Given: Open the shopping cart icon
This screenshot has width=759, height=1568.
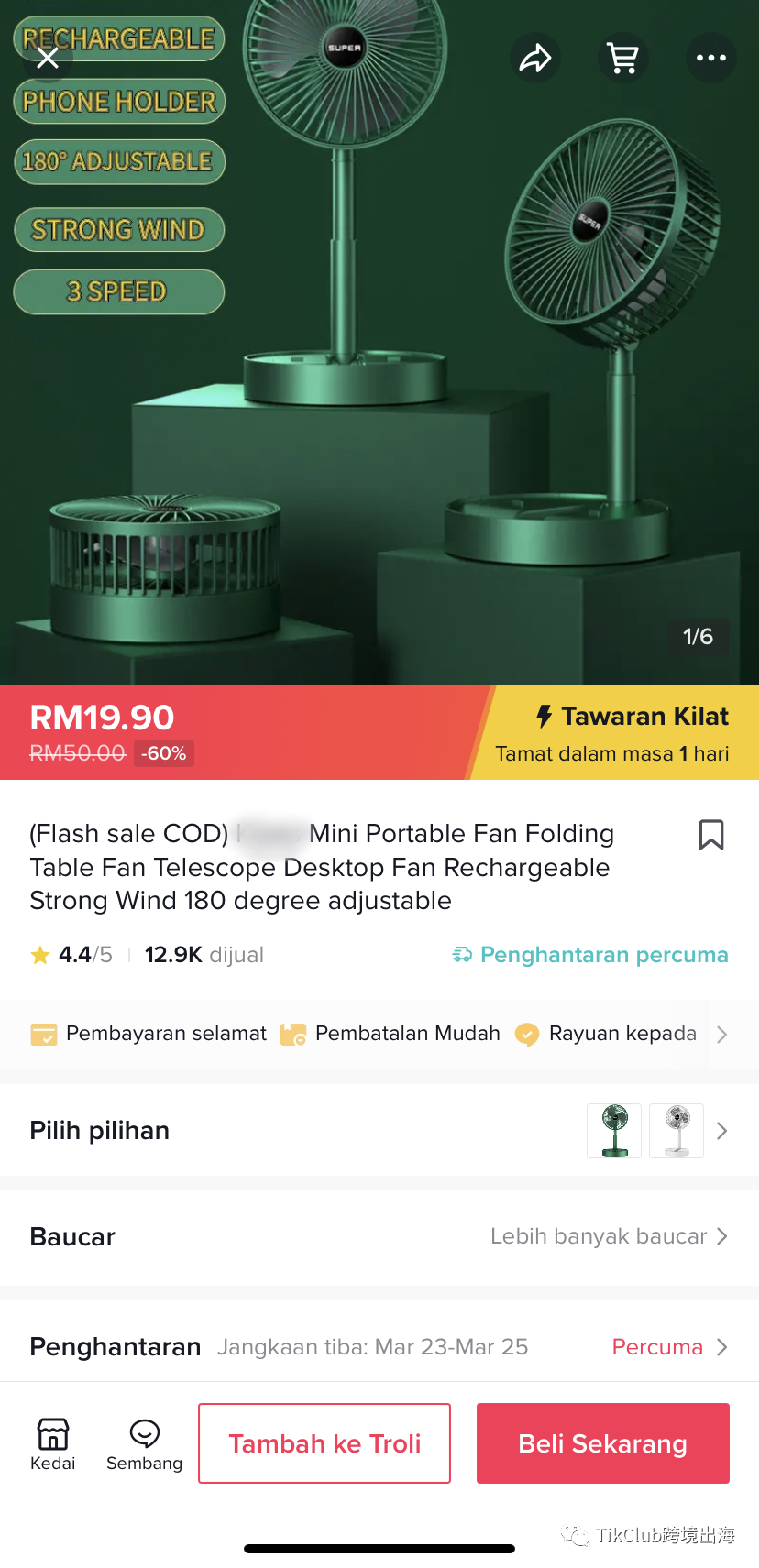Looking at the screenshot, I should 623,59.
